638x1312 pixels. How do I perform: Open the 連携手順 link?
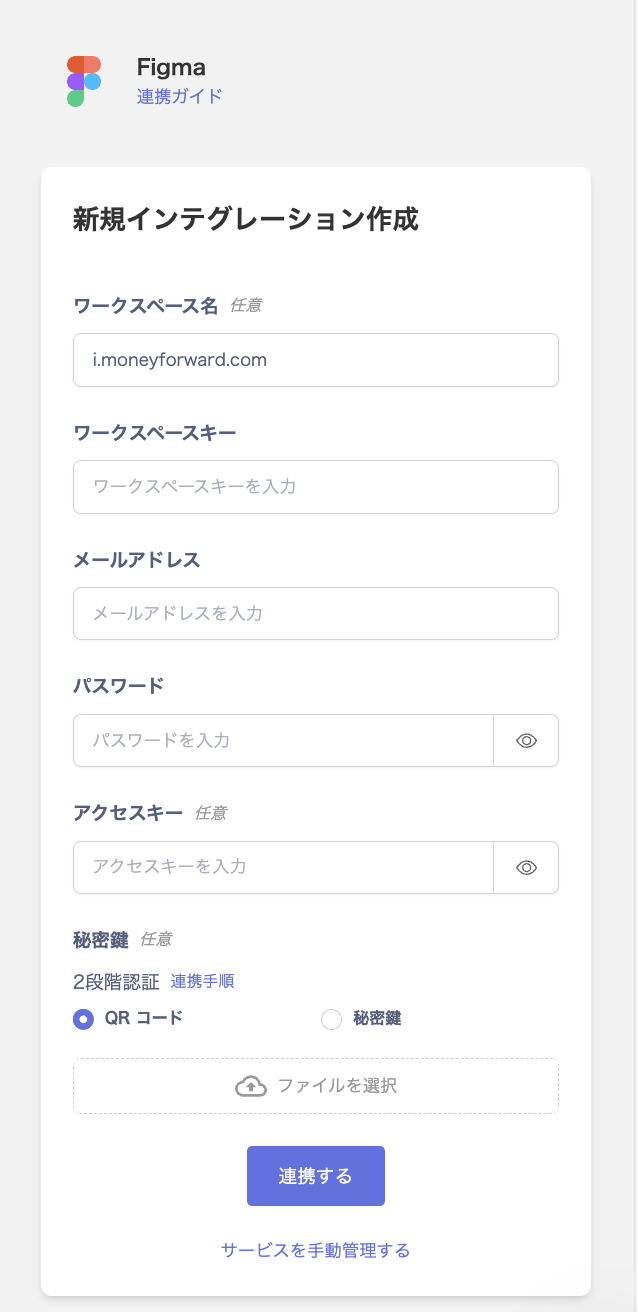(x=202, y=981)
